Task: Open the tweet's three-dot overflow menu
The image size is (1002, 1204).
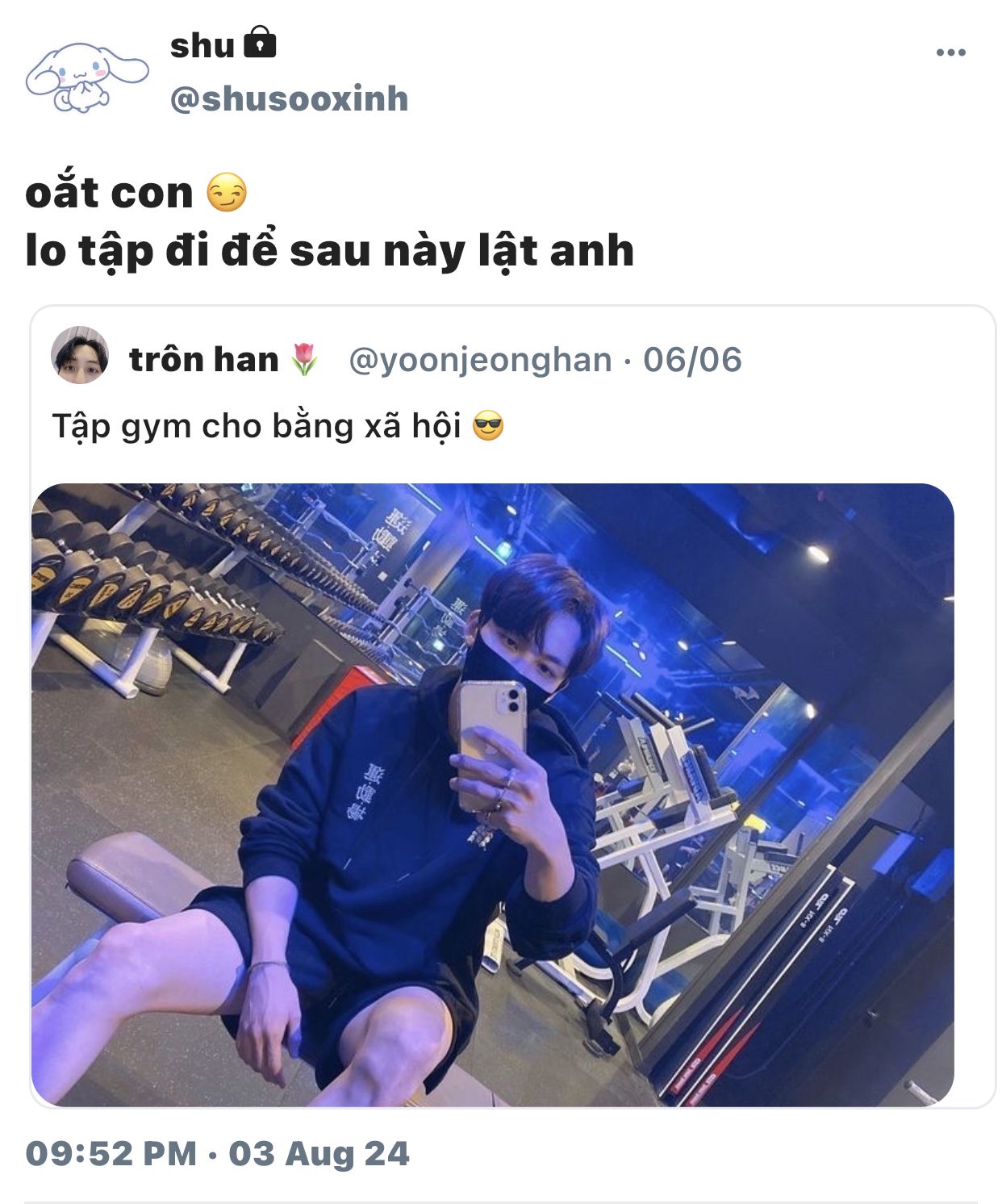Action: tap(950, 52)
